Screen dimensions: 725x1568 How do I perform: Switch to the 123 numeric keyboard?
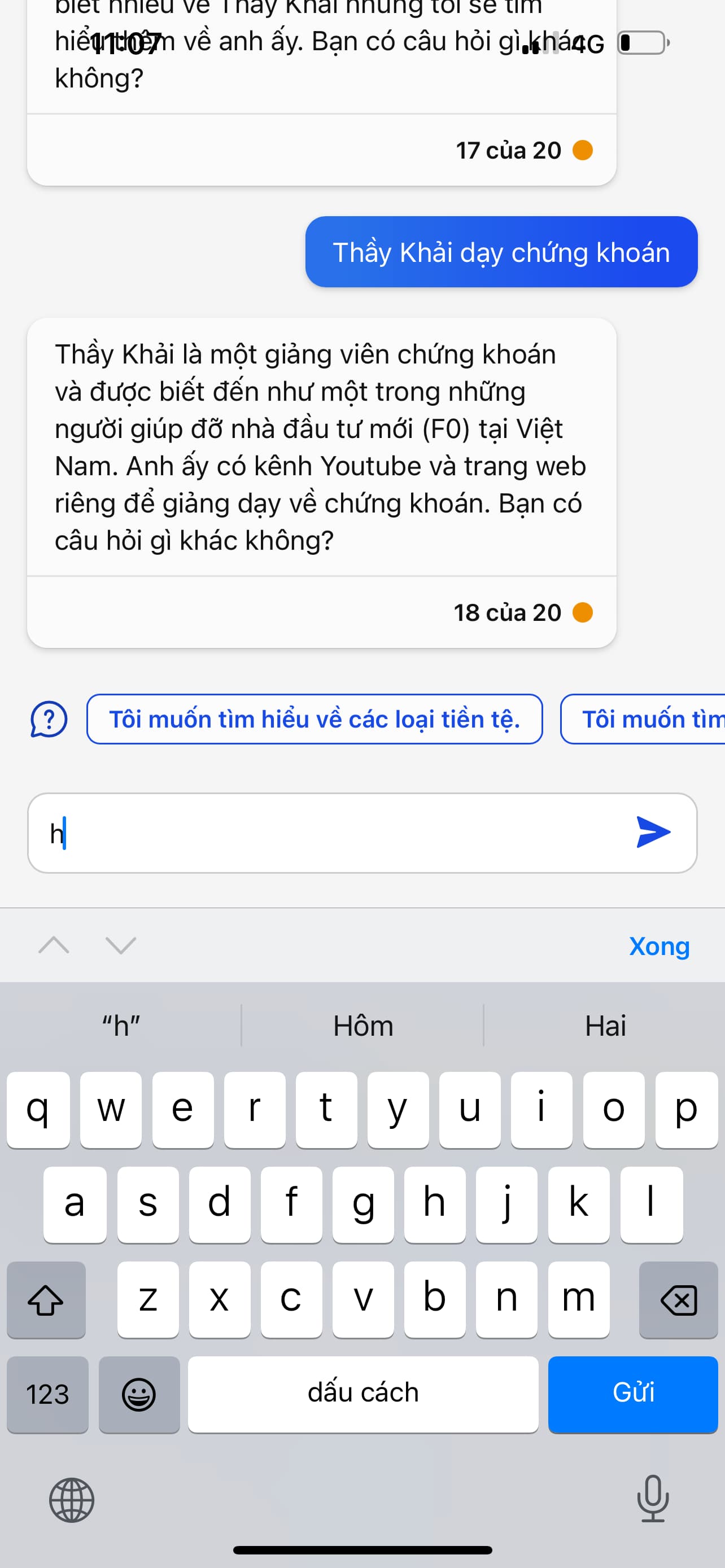(47, 1394)
